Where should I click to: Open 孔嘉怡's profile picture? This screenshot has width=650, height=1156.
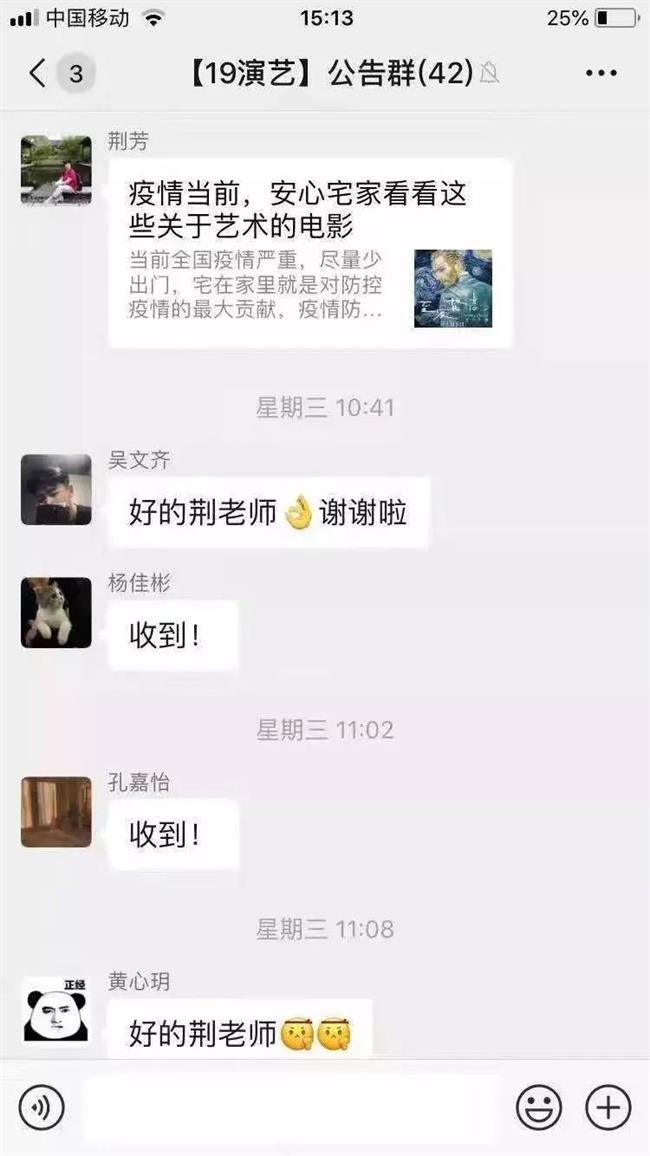tap(56, 812)
